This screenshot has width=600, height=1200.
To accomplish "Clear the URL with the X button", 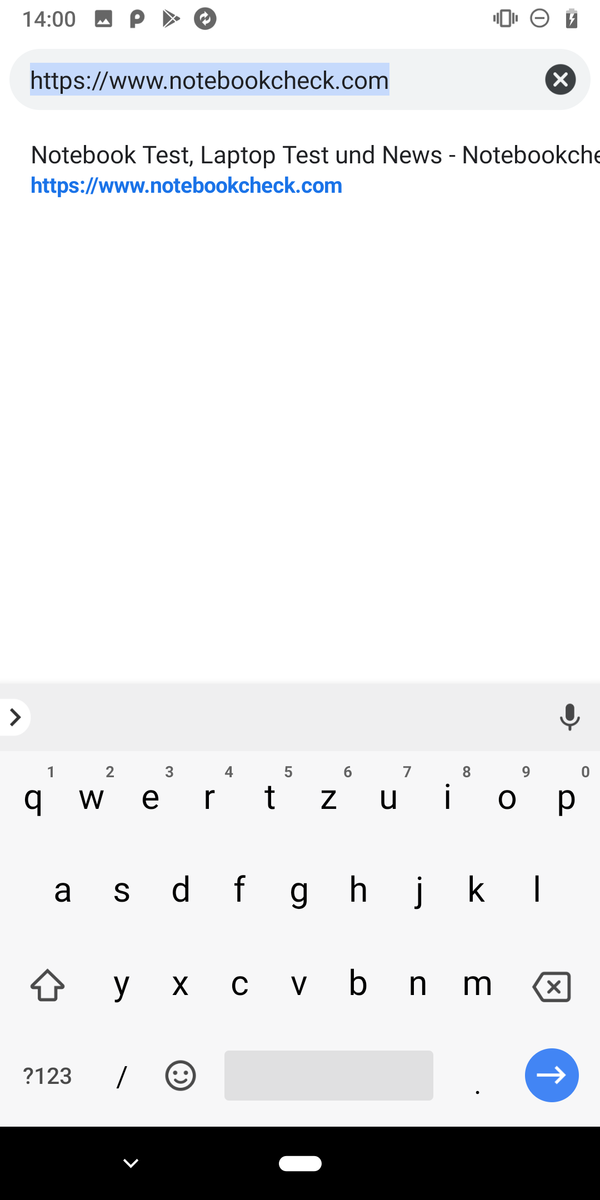I will [560, 79].
